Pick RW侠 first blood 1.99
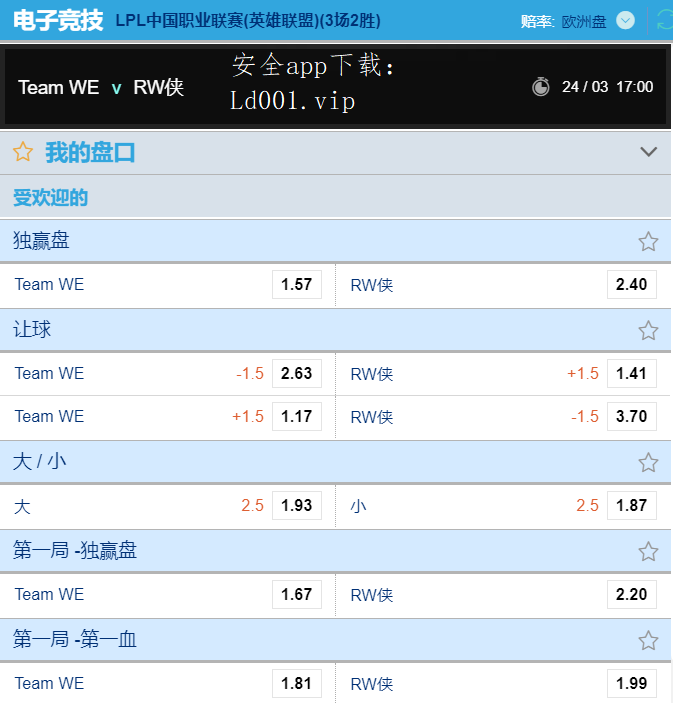 (631, 683)
